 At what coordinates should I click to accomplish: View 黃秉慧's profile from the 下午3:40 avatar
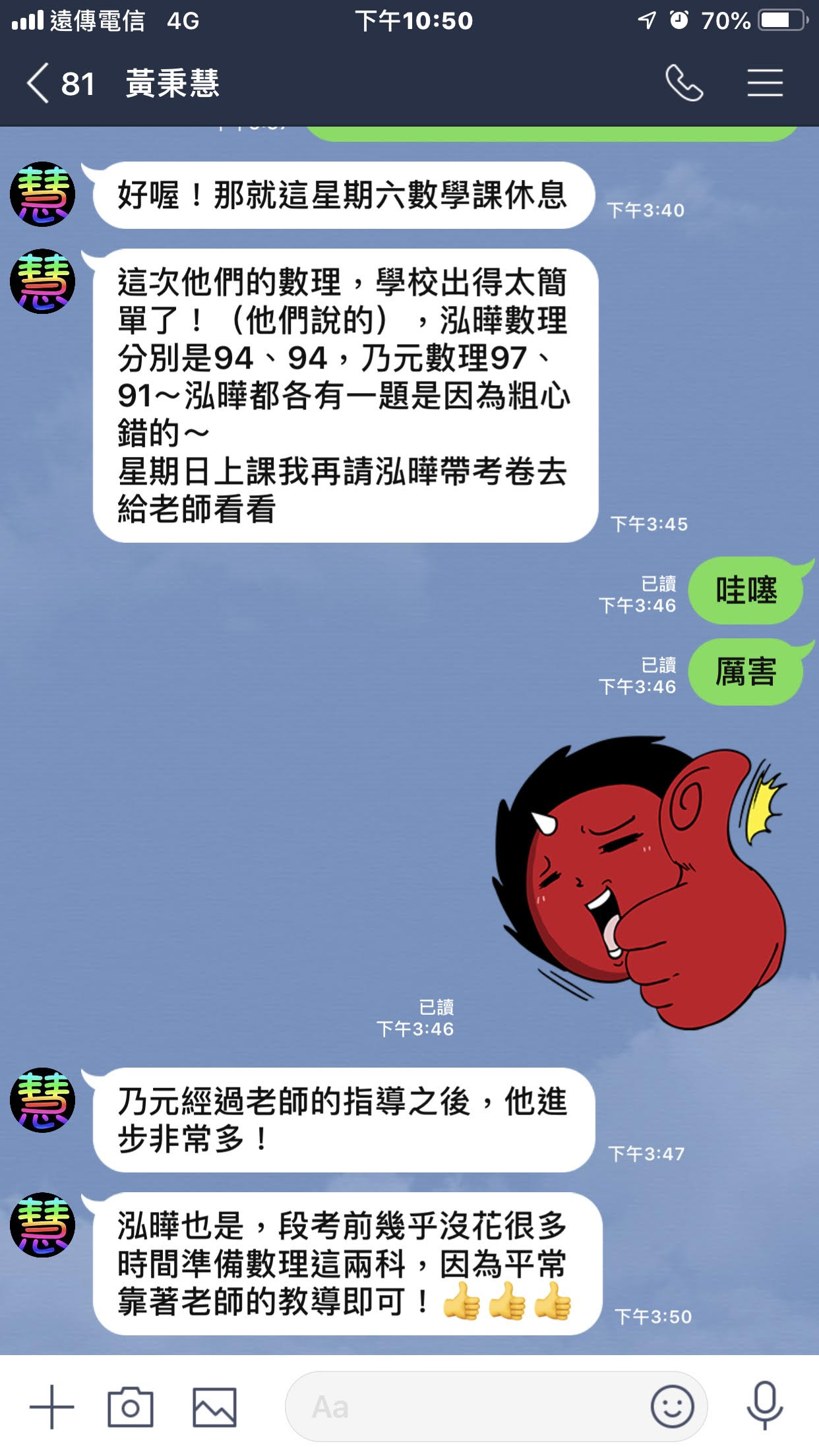(x=43, y=195)
